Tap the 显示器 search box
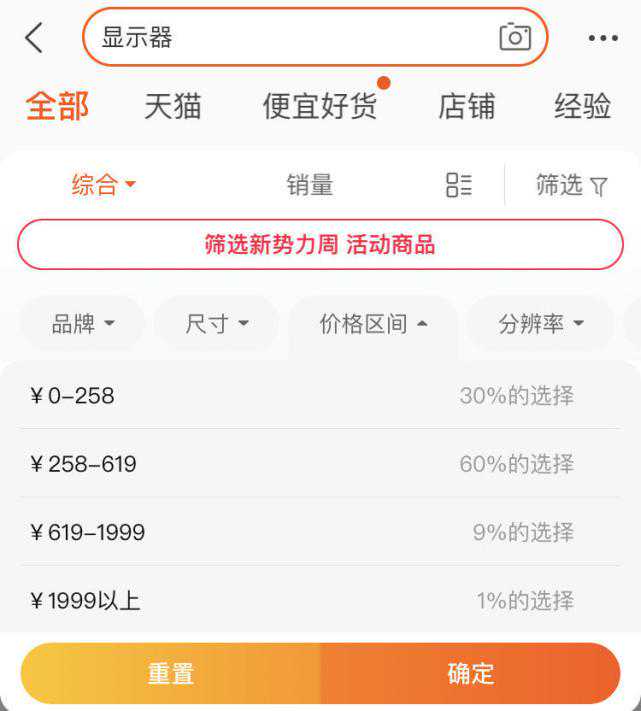Screen dimensions: 641x711 click(x=290, y=38)
